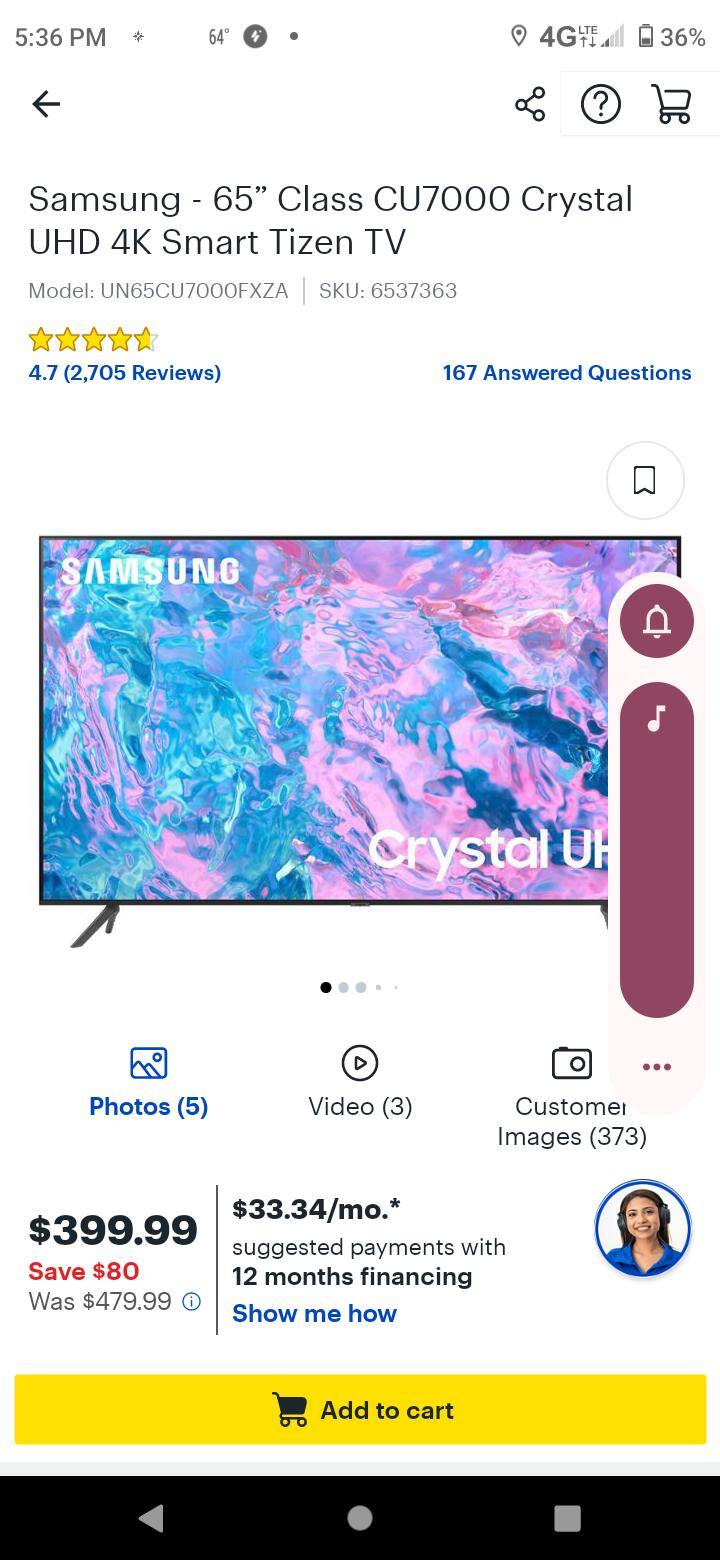The image size is (720, 1560).
Task: Open the three-dot side panel menu
Action: tap(657, 1067)
